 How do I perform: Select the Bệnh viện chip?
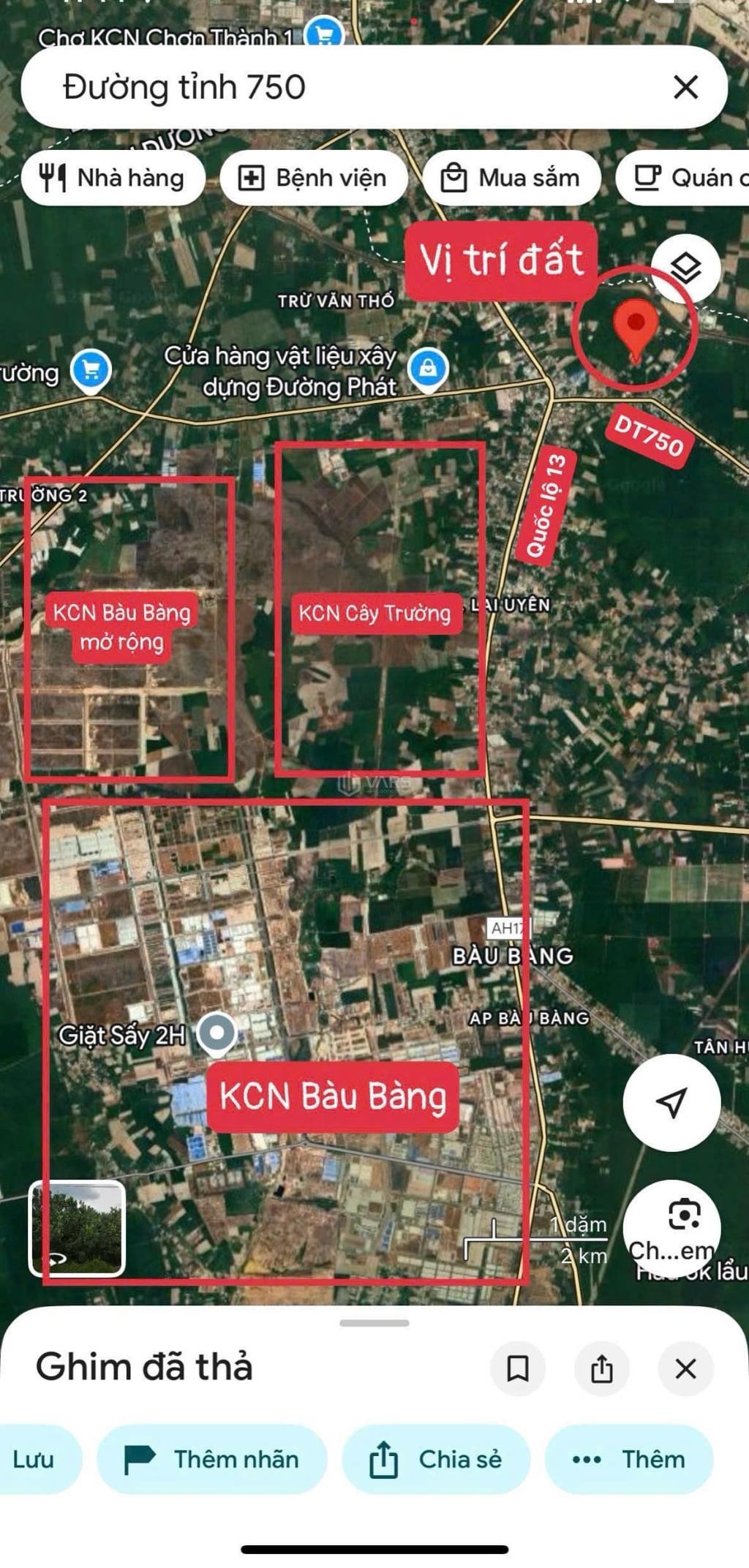coord(314,178)
